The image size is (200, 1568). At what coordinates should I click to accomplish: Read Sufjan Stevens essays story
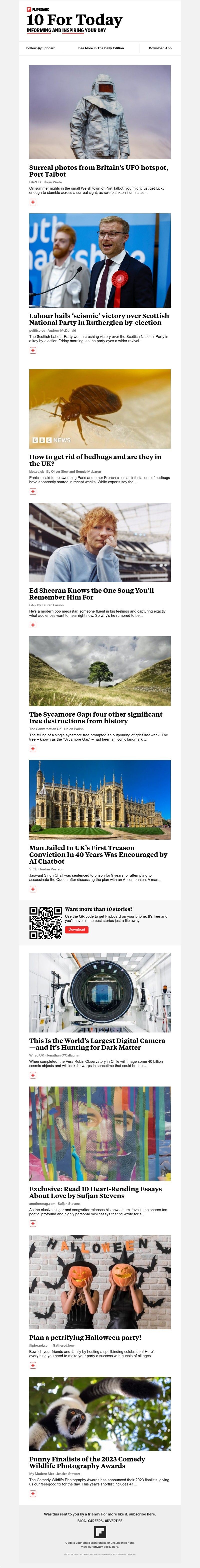point(95,1192)
